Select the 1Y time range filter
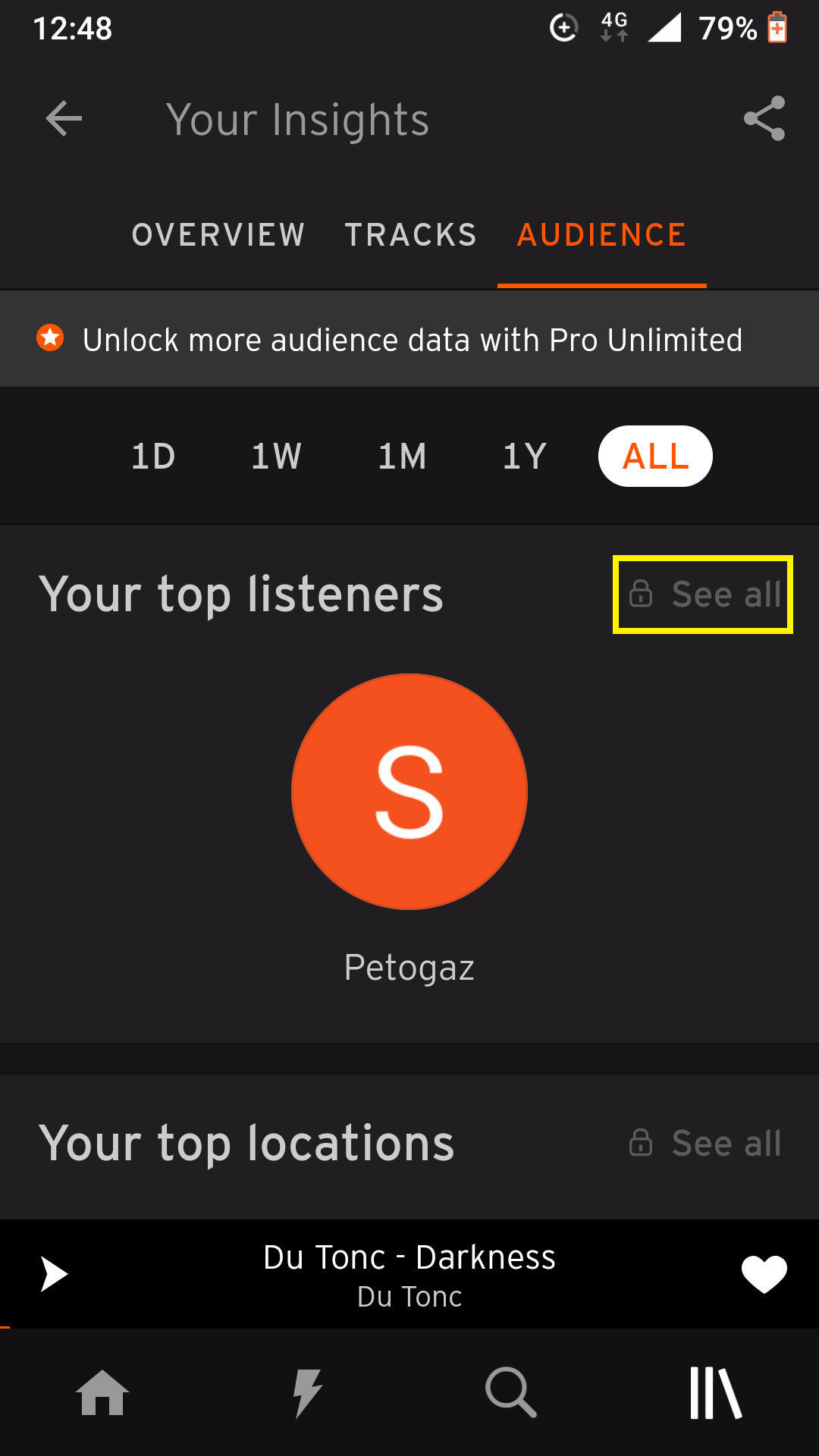This screenshot has width=819, height=1456. (524, 456)
